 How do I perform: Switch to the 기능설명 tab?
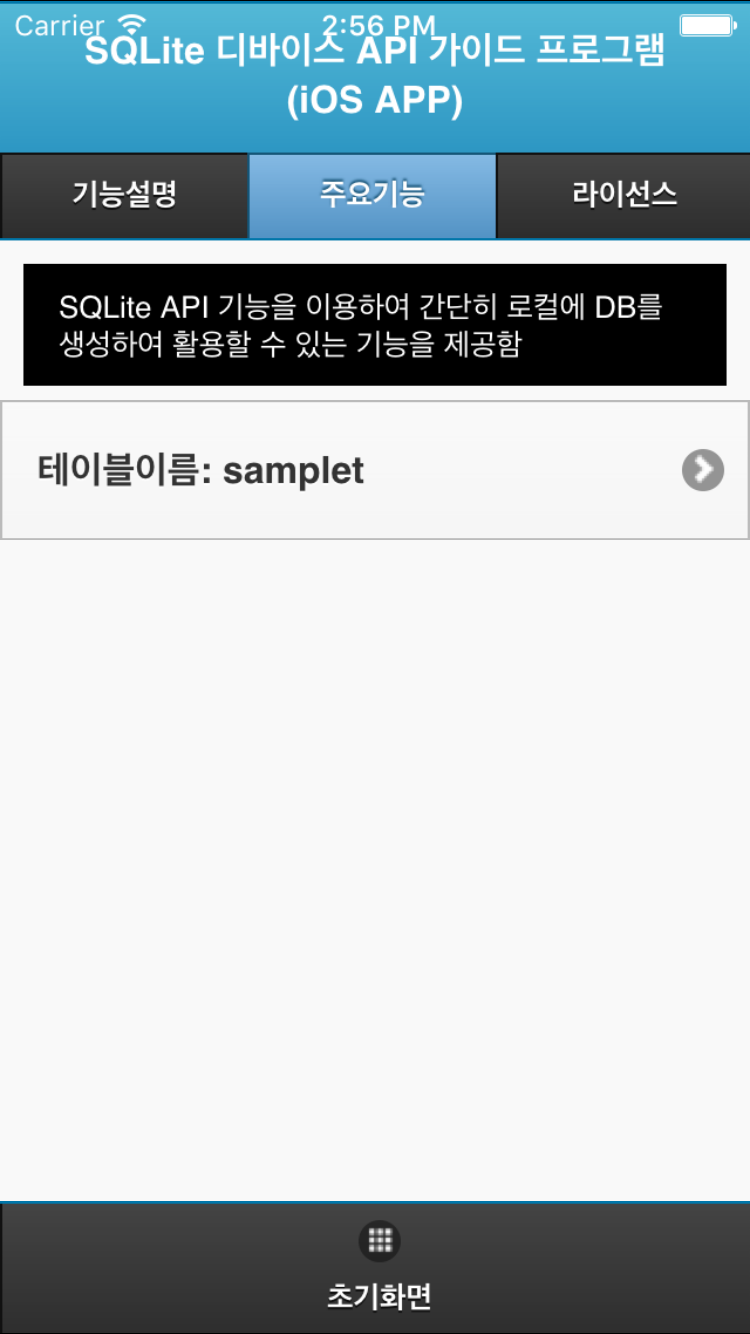124,195
